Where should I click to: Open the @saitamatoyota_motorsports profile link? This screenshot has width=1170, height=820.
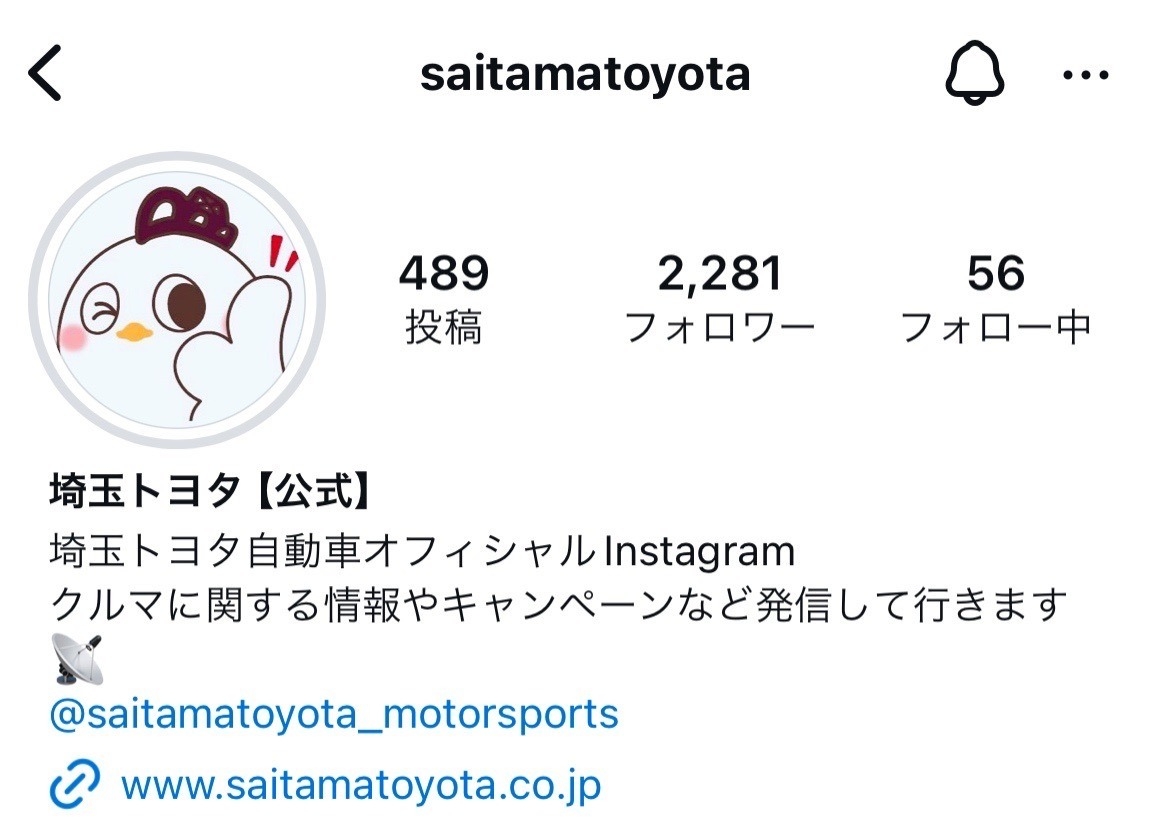click(334, 714)
